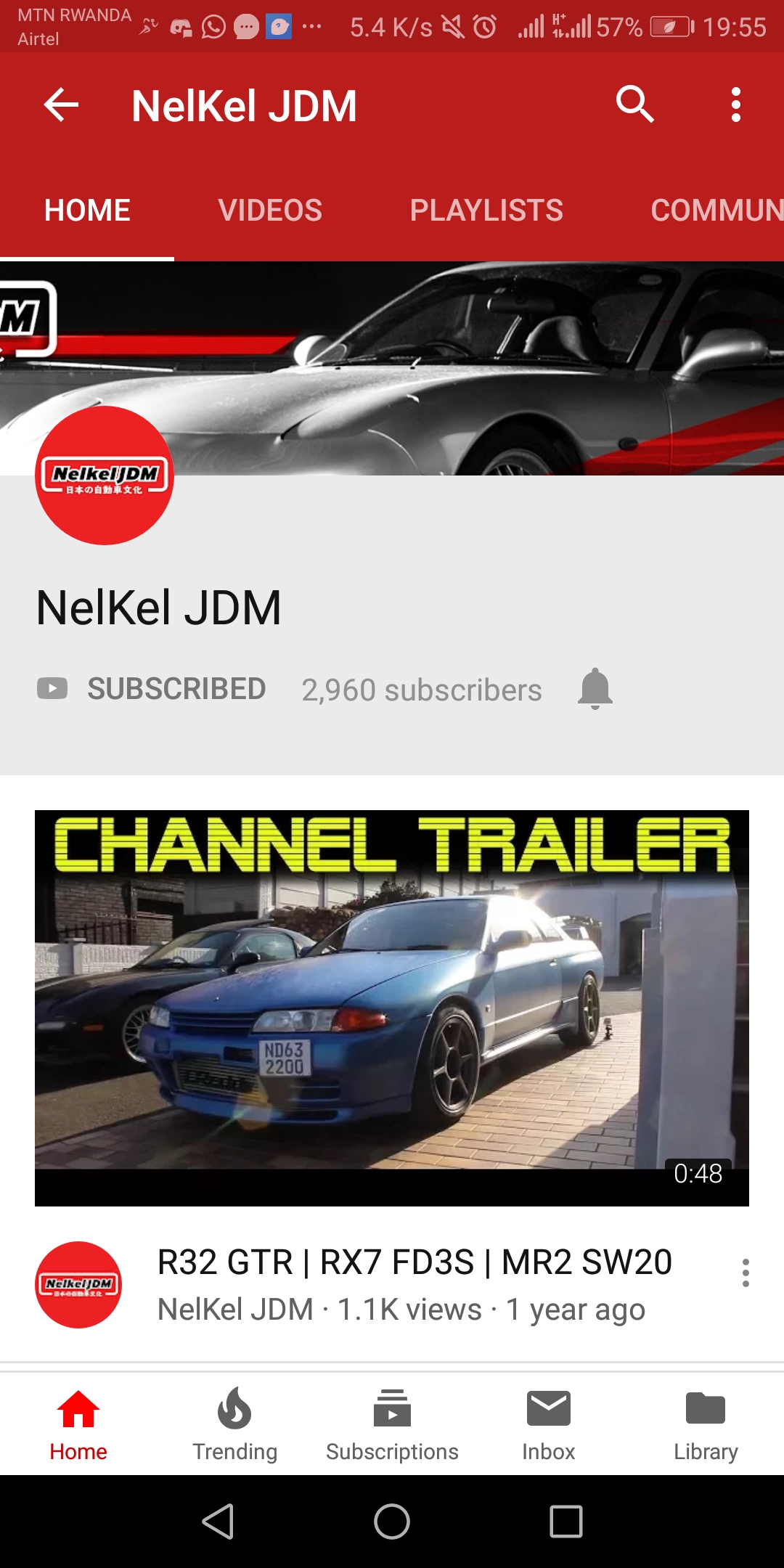Image resolution: width=784 pixels, height=1568 pixels.
Task: Search within the channel
Action: point(634,105)
